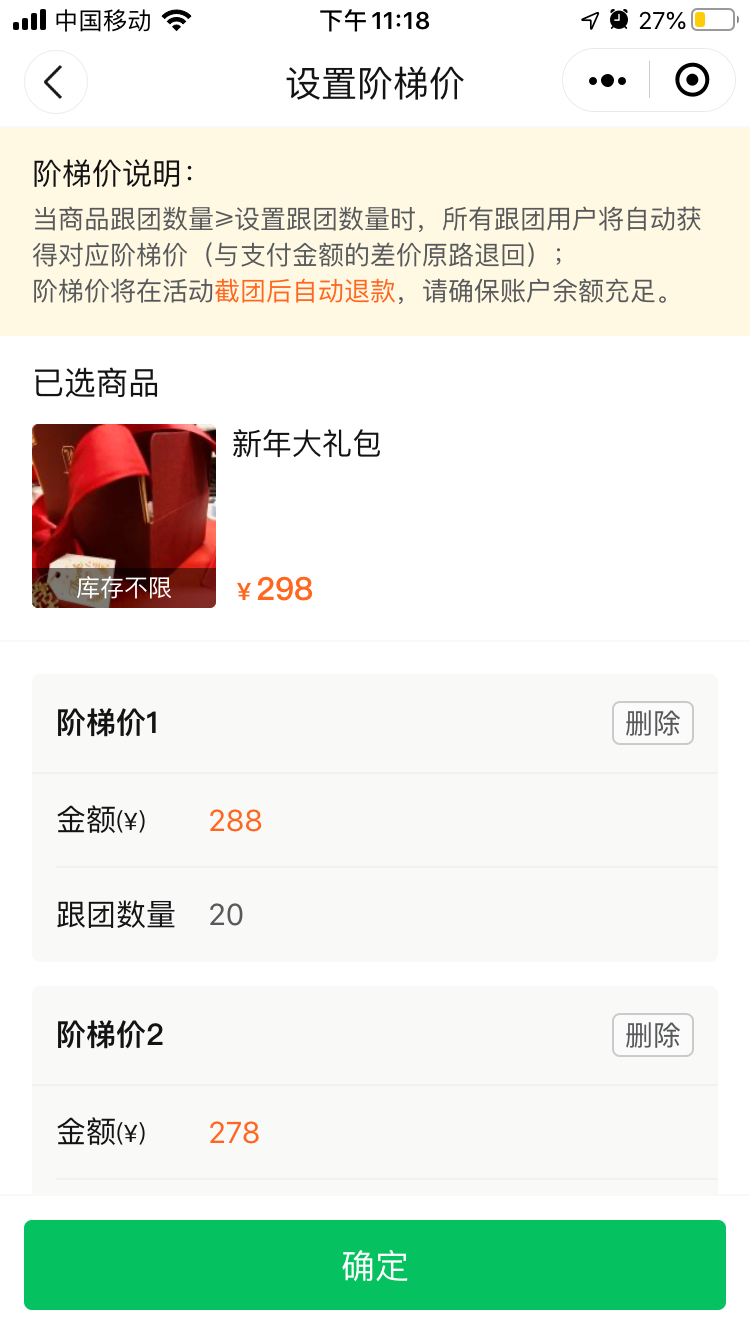Screen dimensions: 750x1334
Task: Delete 阶梯价1 tier
Action: [652, 723]
